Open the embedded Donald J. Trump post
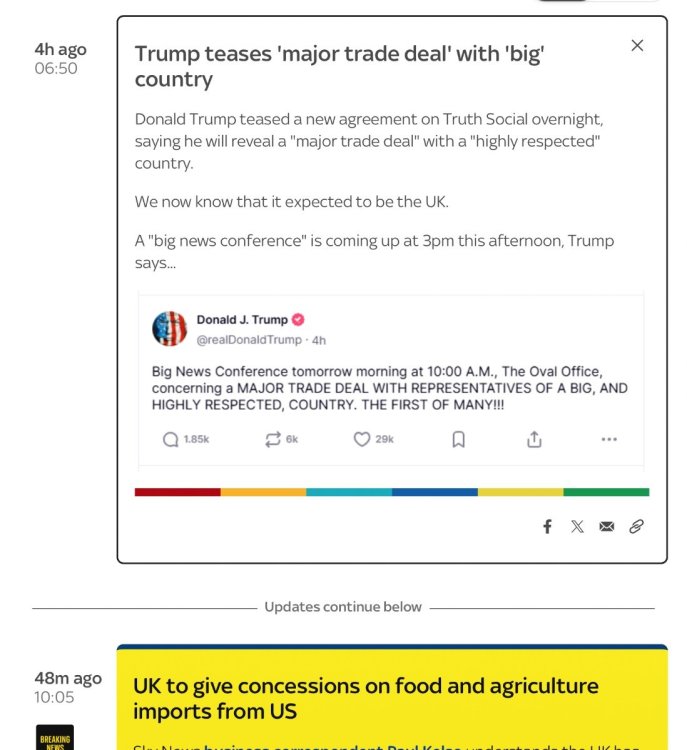687x750 pixels. click(390, 388)
